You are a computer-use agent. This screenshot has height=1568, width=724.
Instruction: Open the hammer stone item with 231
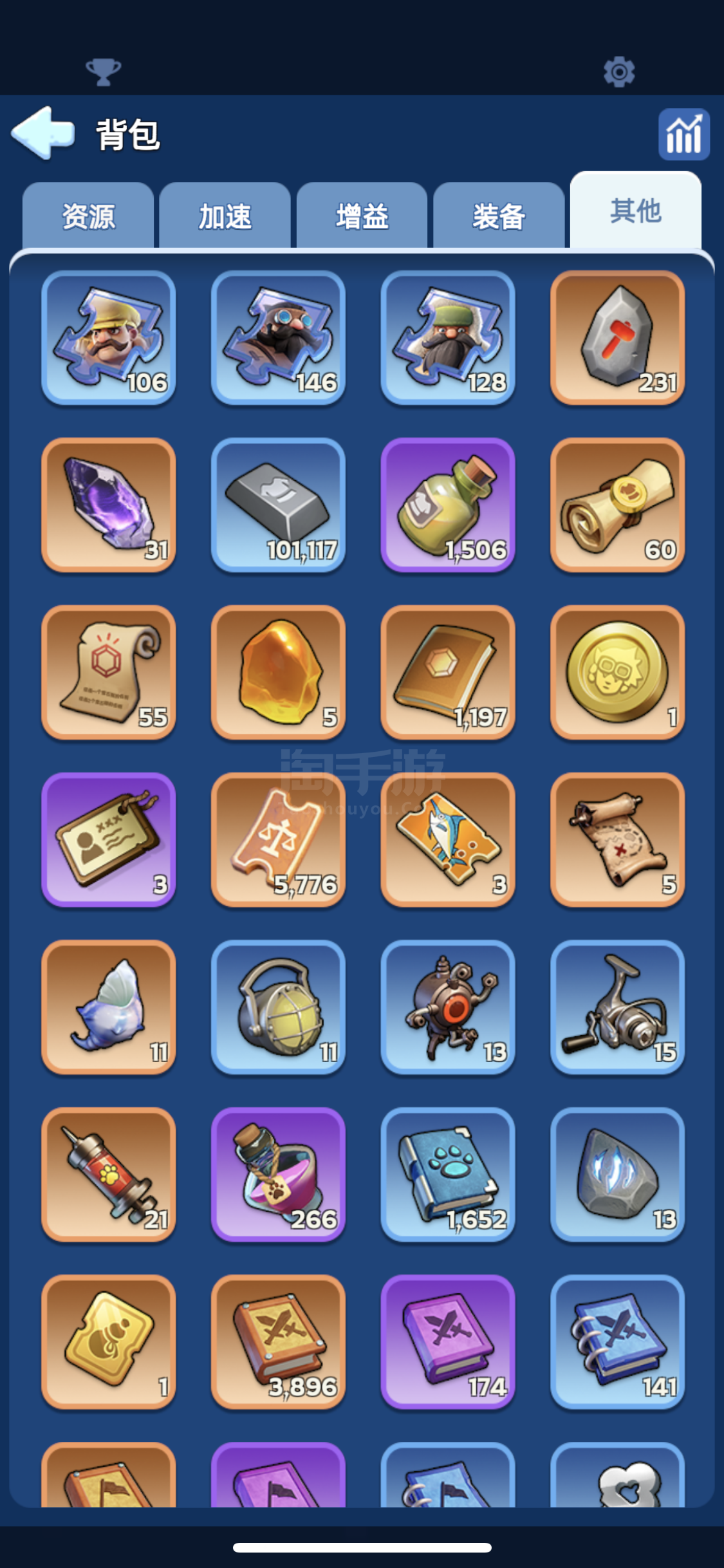coord(617,338)
